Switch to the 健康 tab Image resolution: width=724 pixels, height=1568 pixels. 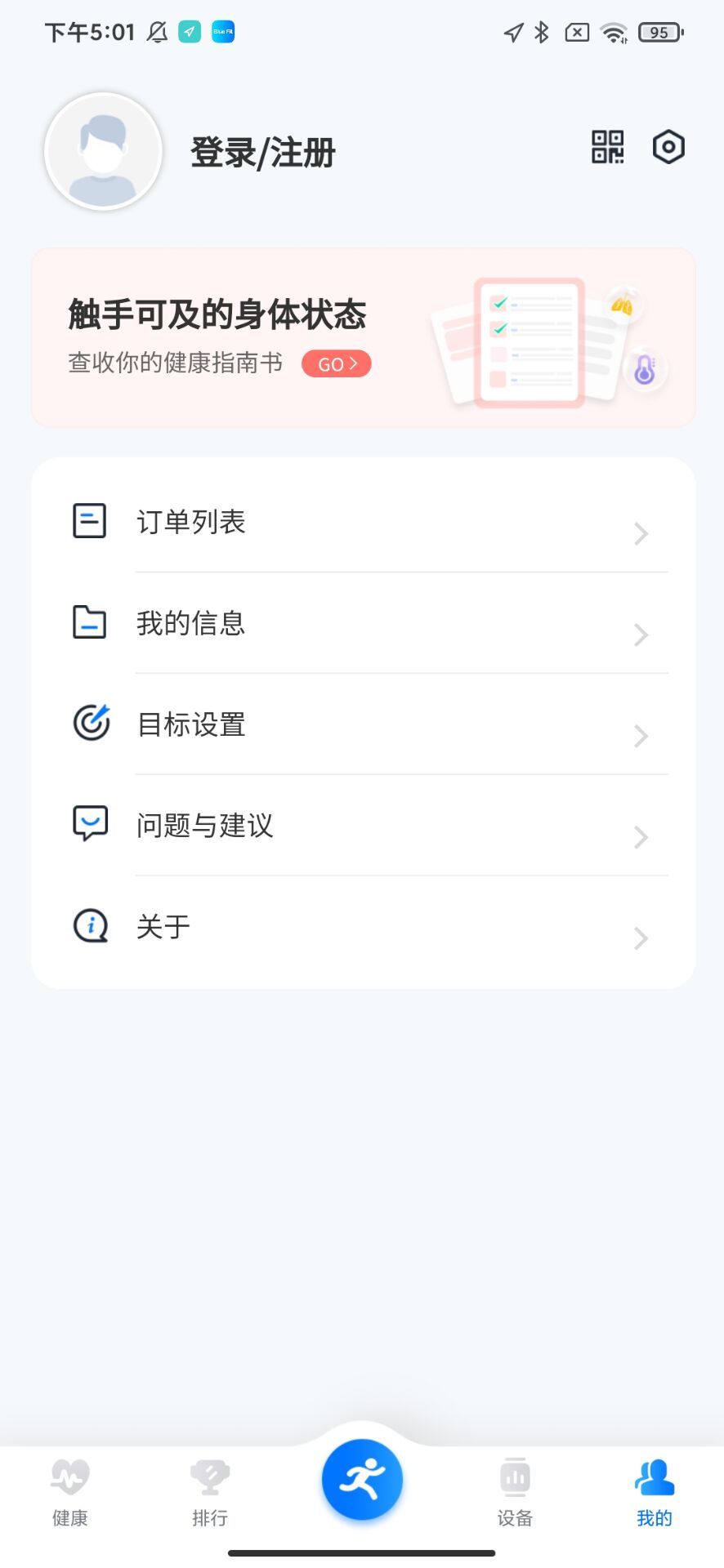pyautogui.click(x=70, y=1493)
